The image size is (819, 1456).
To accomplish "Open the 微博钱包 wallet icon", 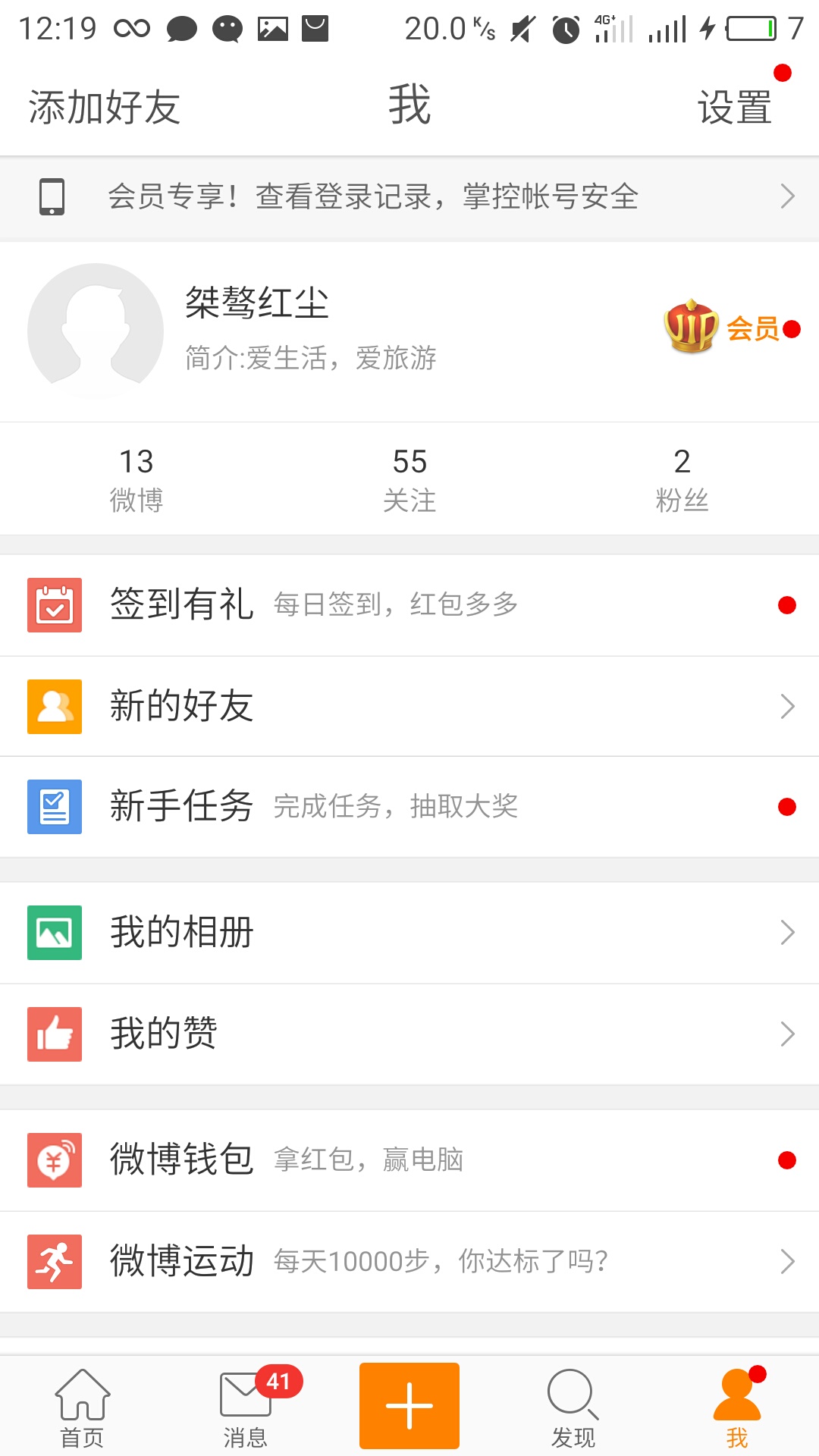I will (54, 1159).
